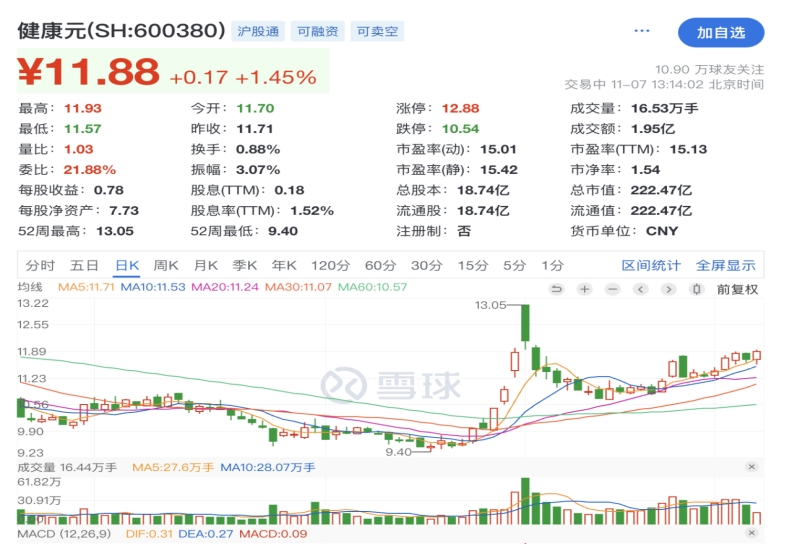The height and width of the screenshot is (544, 792).
Task: Enter 全屏显示 fullscreen chart
Action: click(725, 265)
